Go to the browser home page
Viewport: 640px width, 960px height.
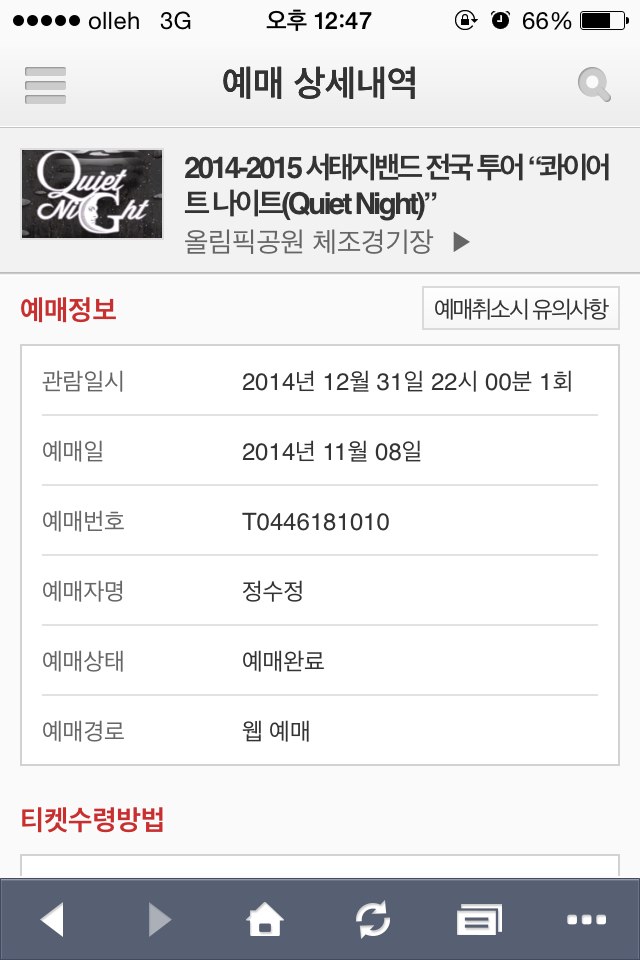[265, 919]
